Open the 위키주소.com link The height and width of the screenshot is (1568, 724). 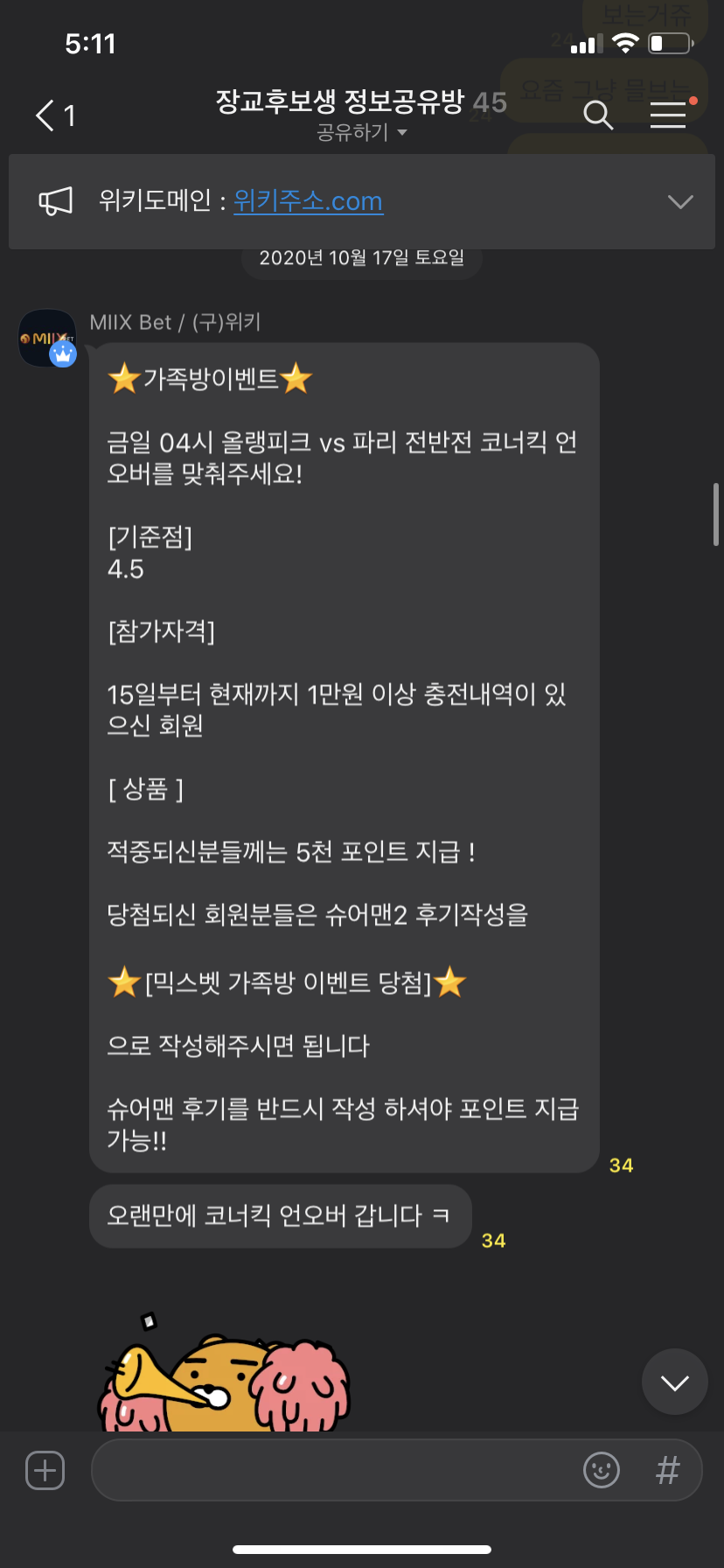click(308, 201)
